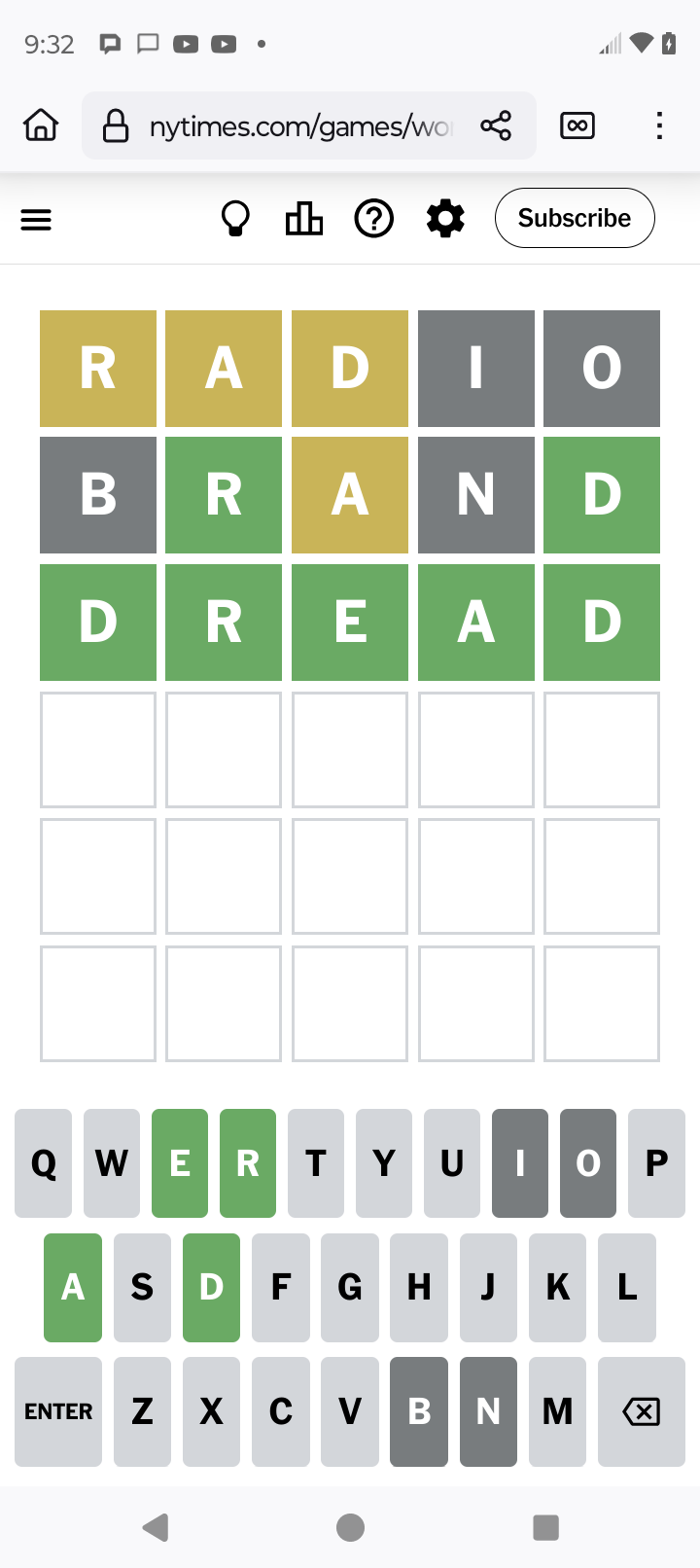The image size is (700, 1568).
Task: Tap the M key on the game keyboard
Action: tap(557, 1411)
